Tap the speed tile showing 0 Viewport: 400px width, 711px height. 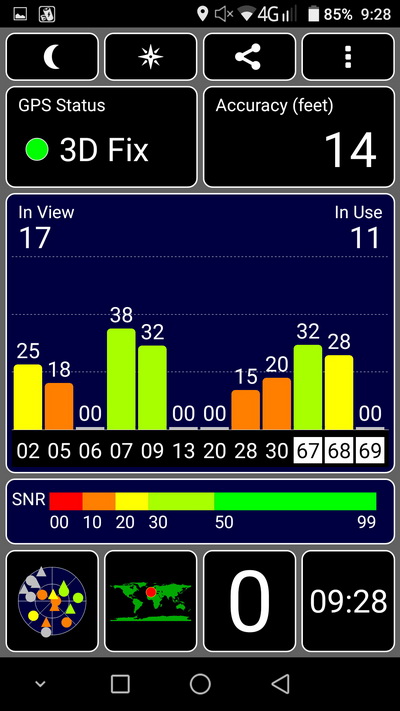pyautogui.click(x=249, y=601)
